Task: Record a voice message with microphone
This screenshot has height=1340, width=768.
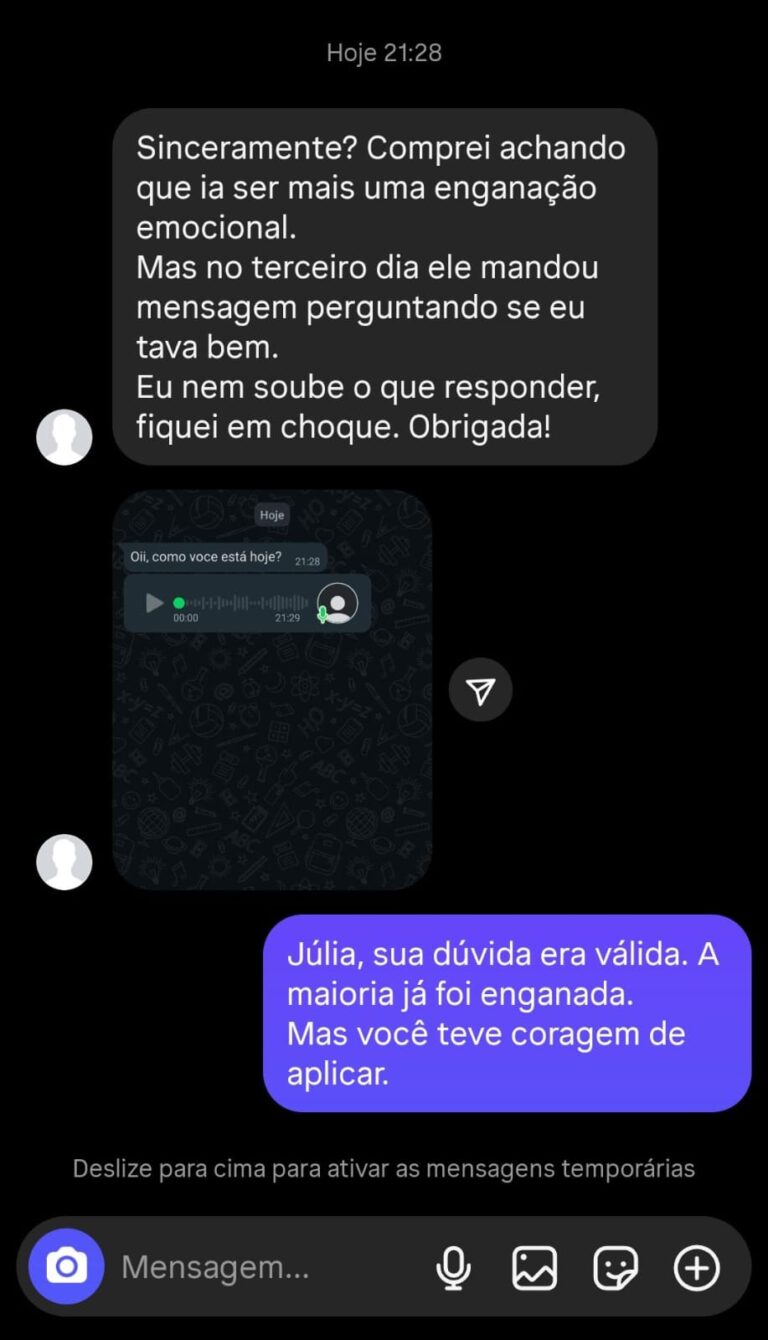Action: click(x=453, y=1268)
